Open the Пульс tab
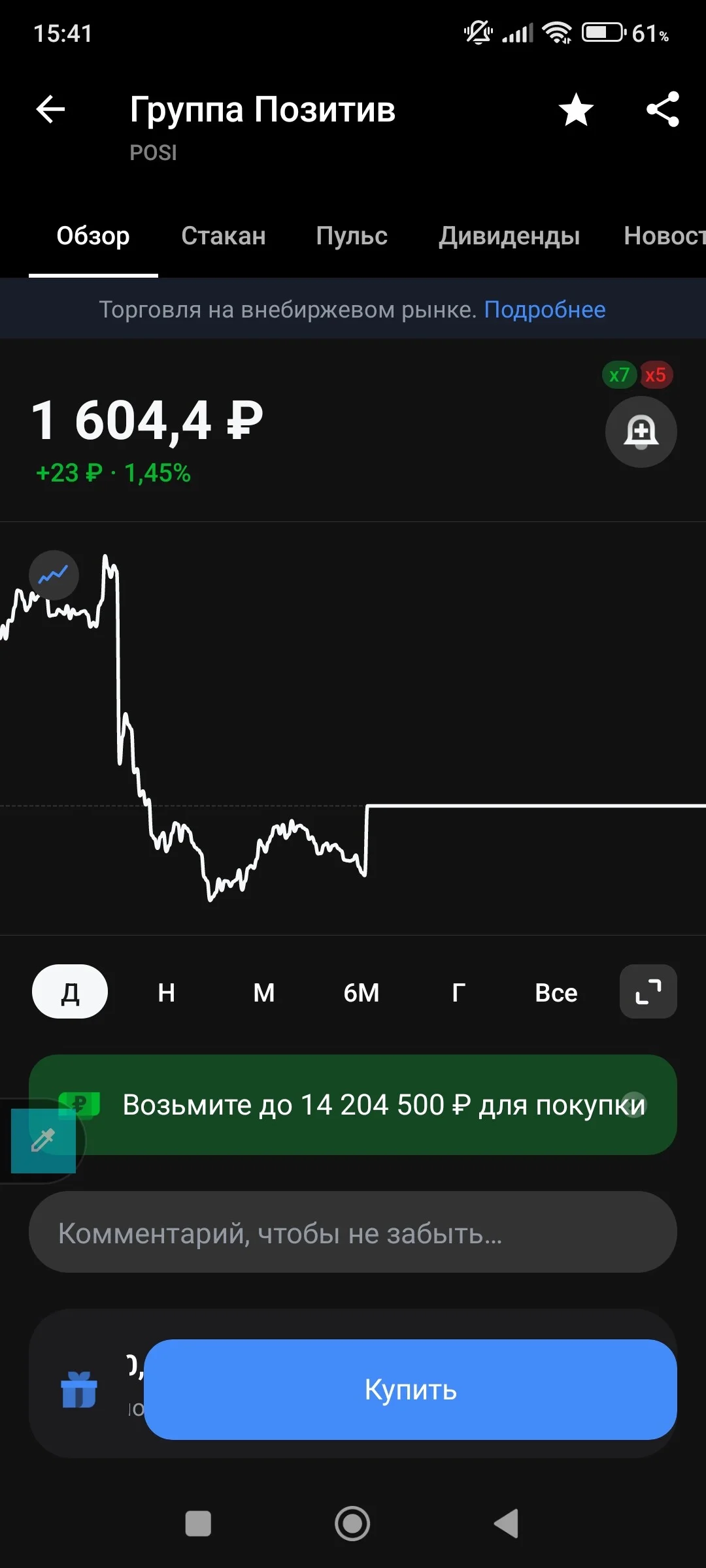 pyautogui.click(x=352, y=236)
